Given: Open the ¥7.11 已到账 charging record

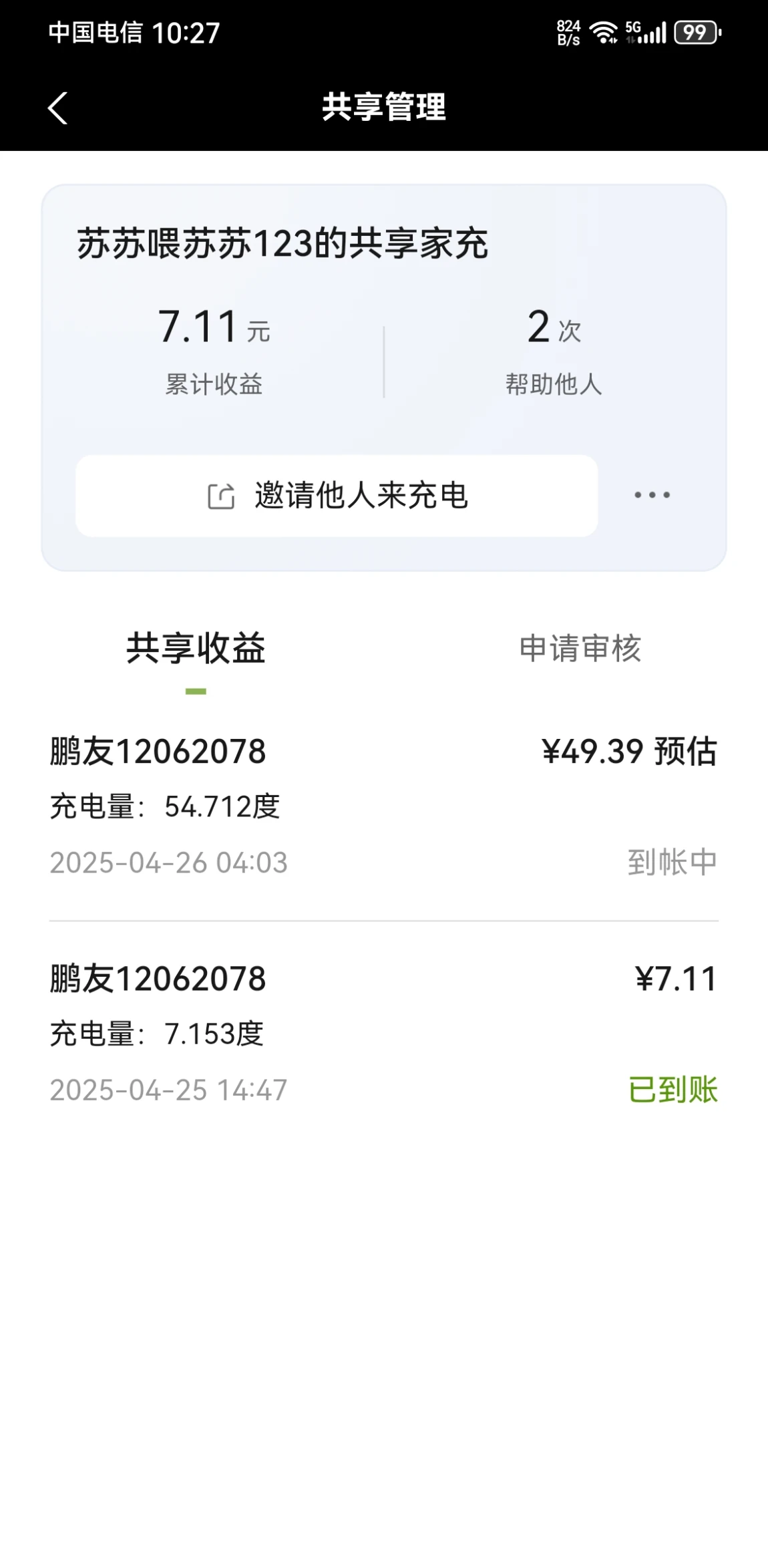Looking at the screenshot, I should coord(383,1033).
